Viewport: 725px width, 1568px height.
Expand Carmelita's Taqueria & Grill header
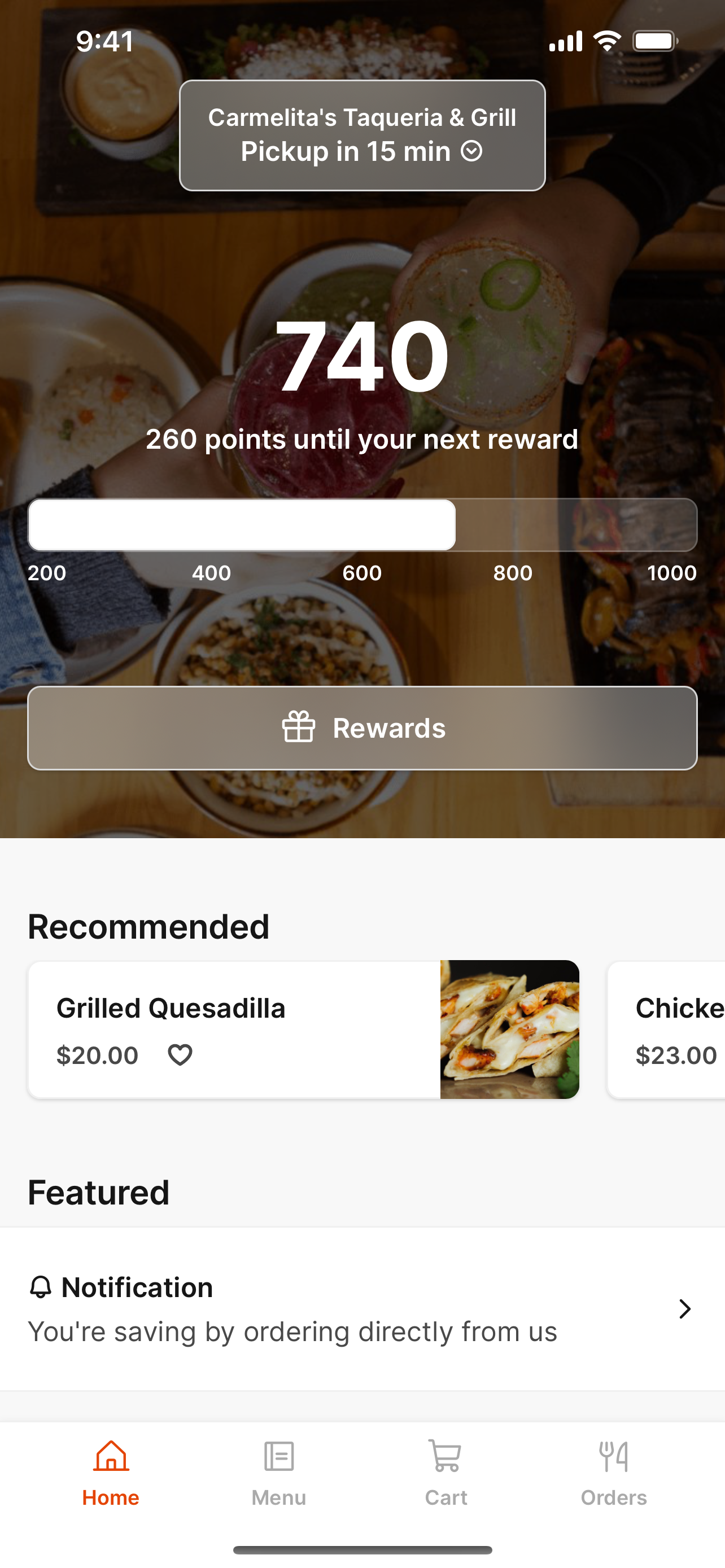pyautogui.click(x=362, y=135)
